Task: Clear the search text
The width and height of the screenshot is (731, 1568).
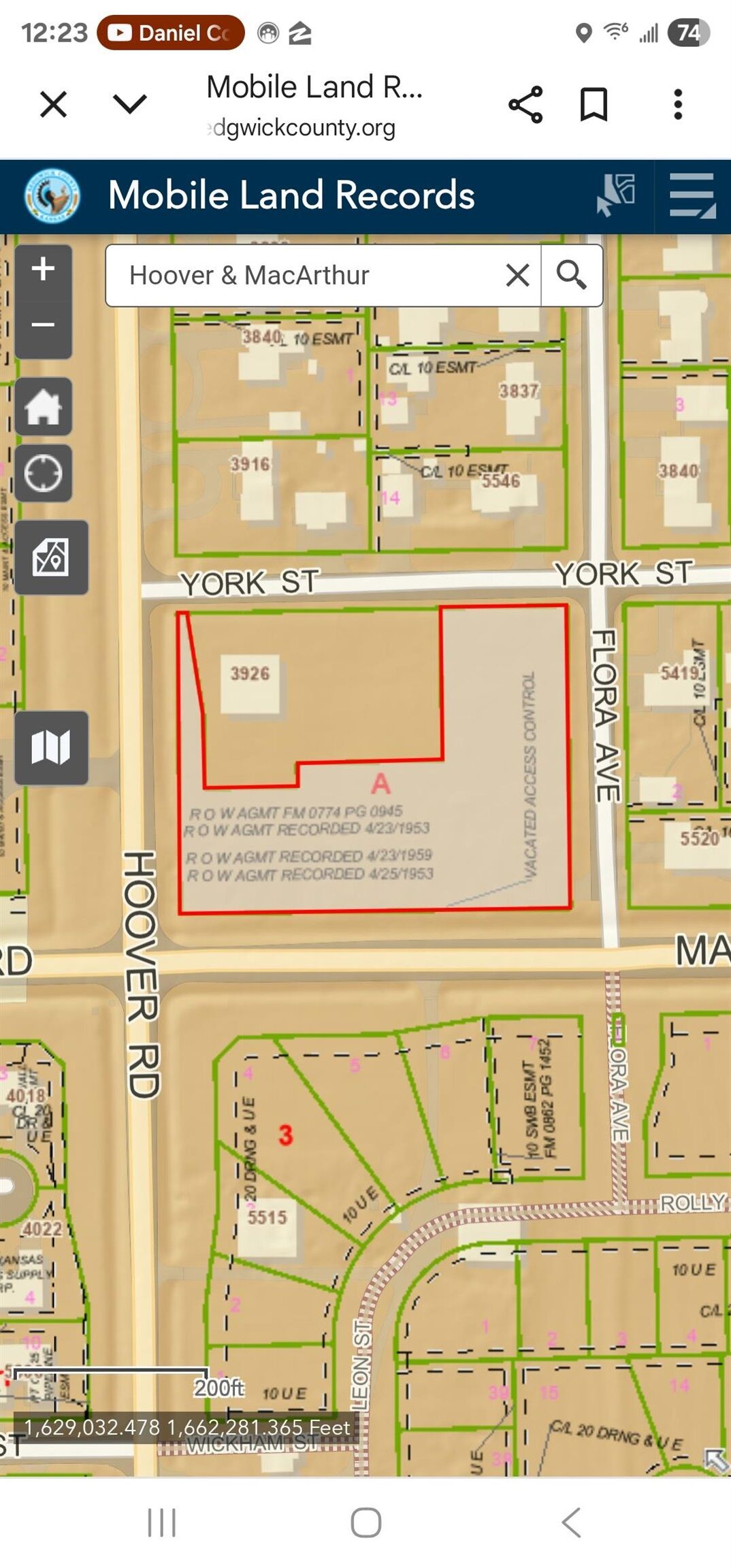Action: tap(517, 276)
